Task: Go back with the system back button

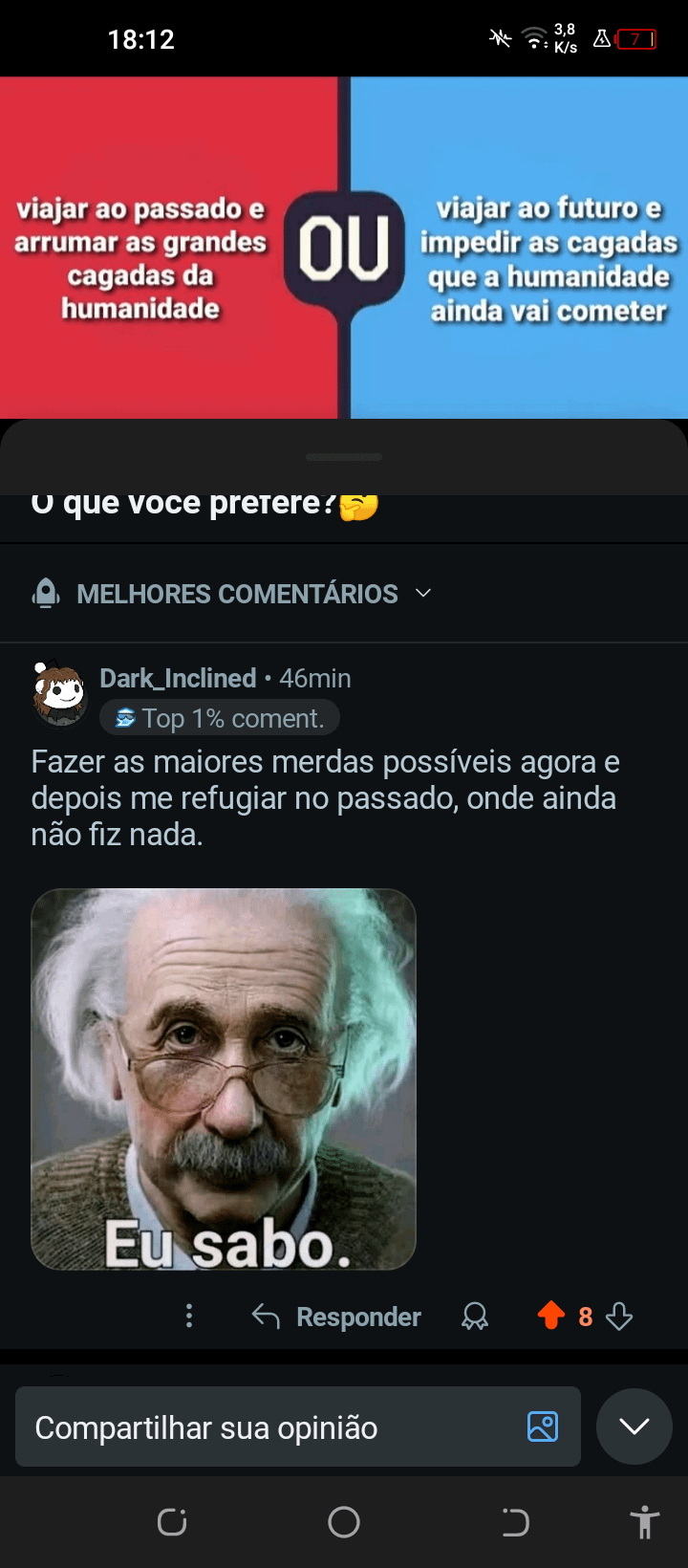Action: pos(516,1521)
